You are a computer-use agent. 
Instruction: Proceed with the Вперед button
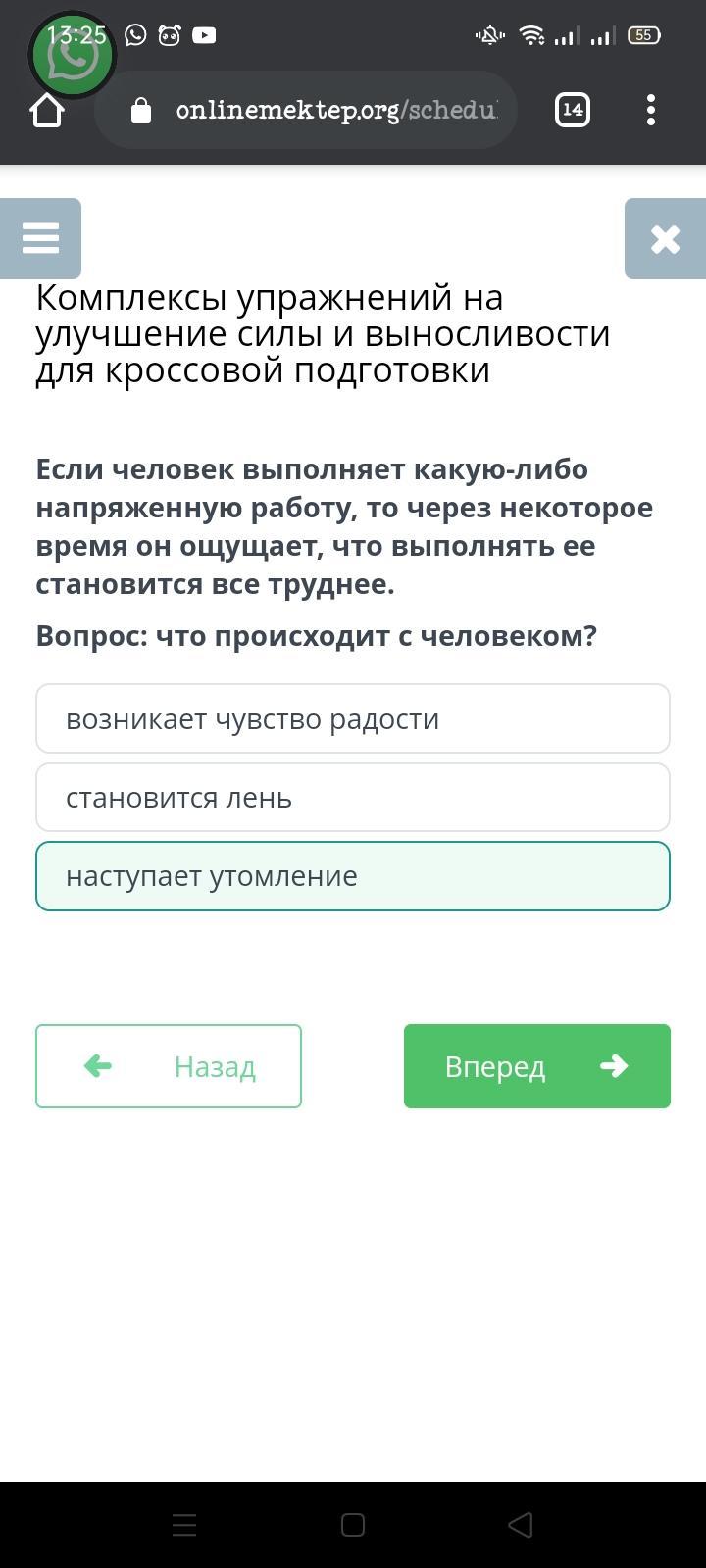point(537,1066)
